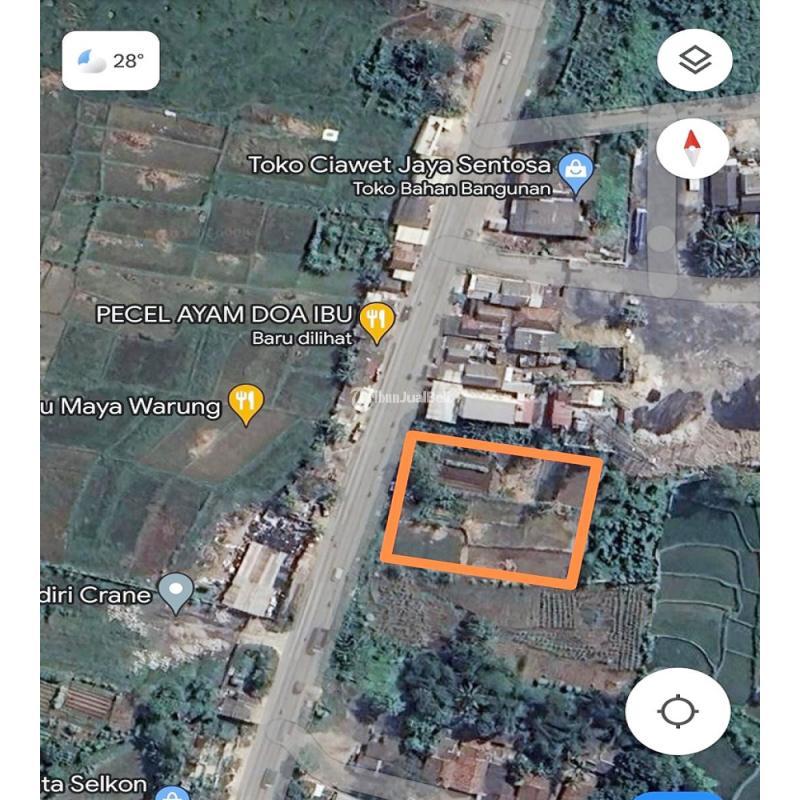Open the PECEL AYAM DOA IBU restaurant marker
This screenshot has height=800, width=800.
pos(377,320)
